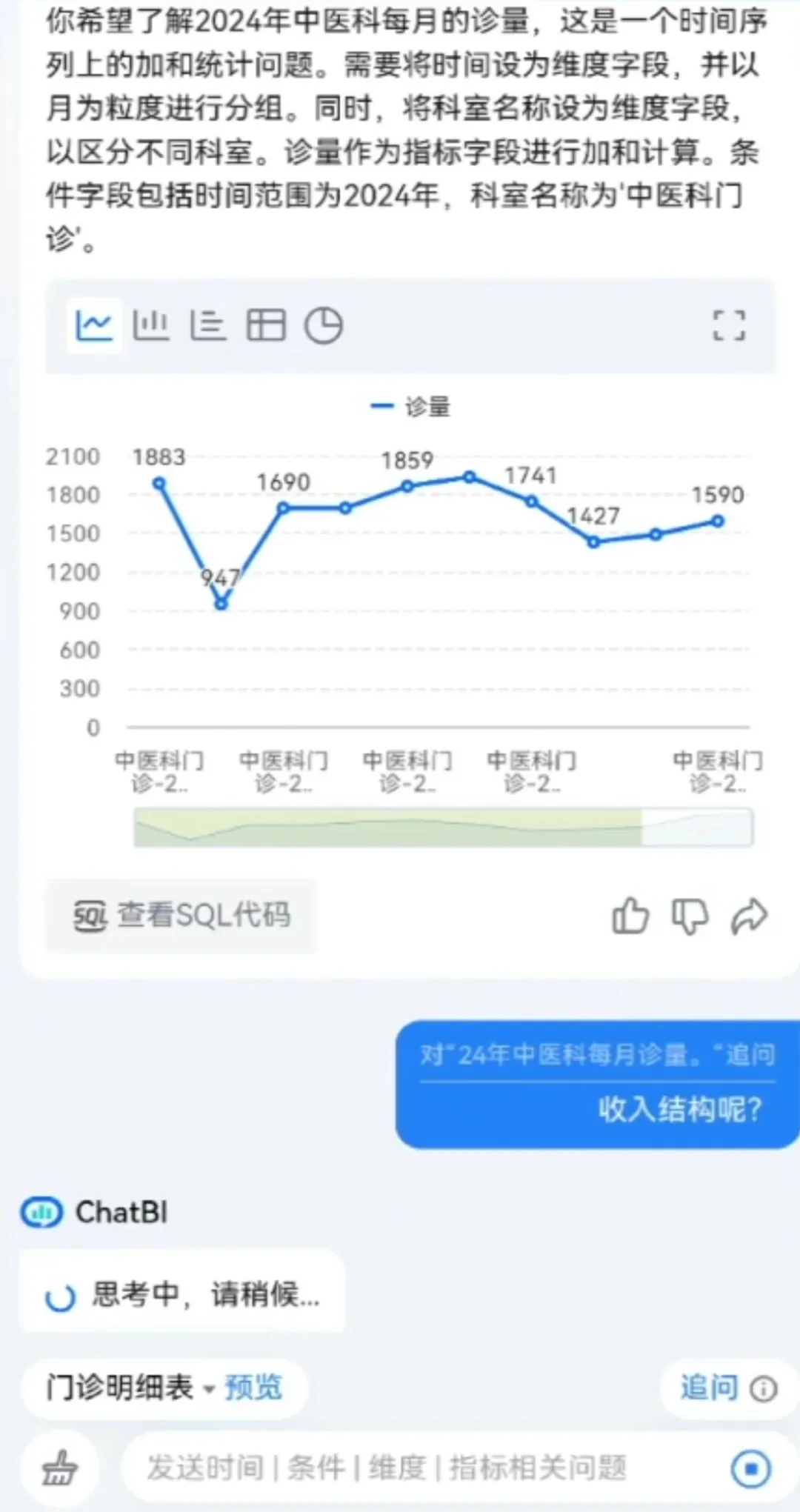Tap the chart zoom range slider
Viewport: 800px width, 1512px height.
(x=443, y=827)
